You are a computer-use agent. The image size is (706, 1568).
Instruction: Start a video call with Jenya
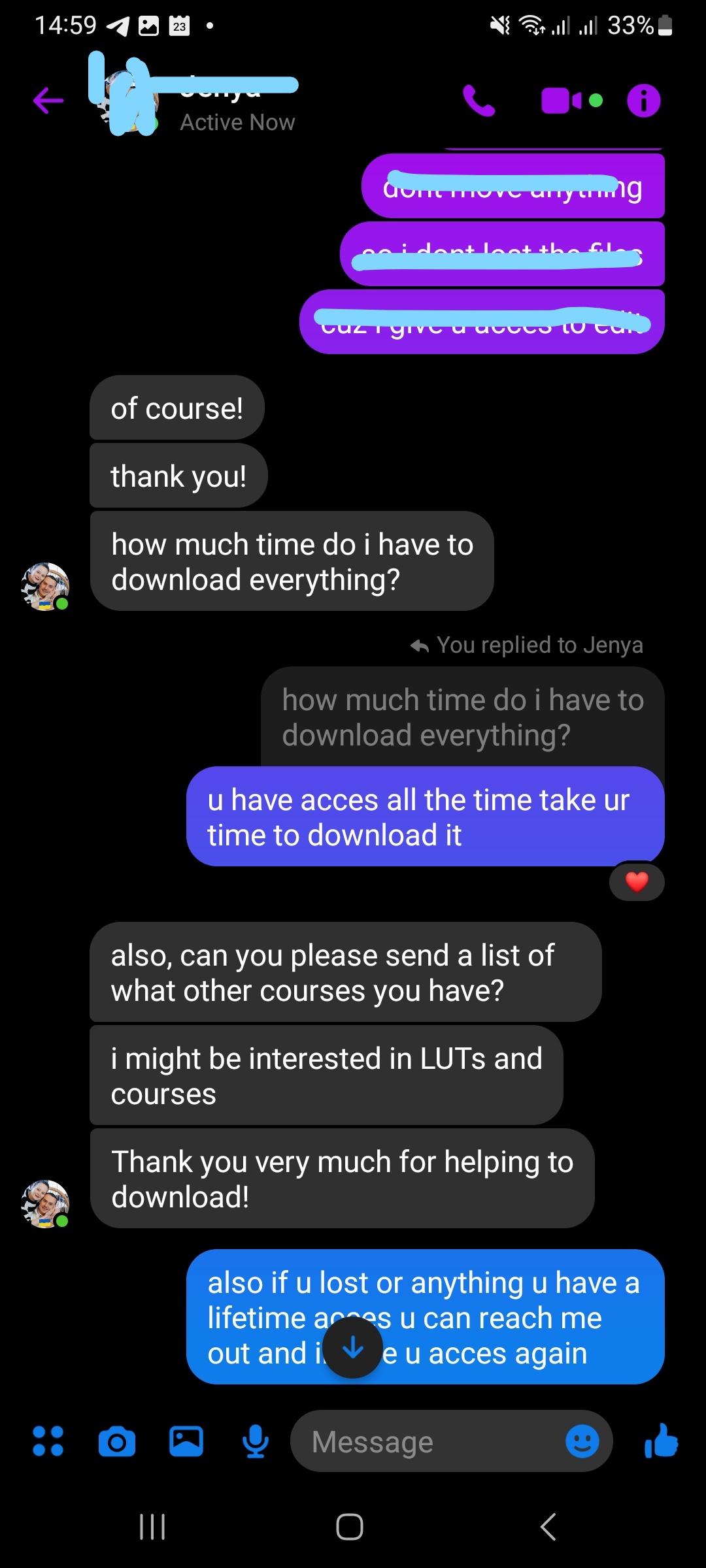(562, 101)
